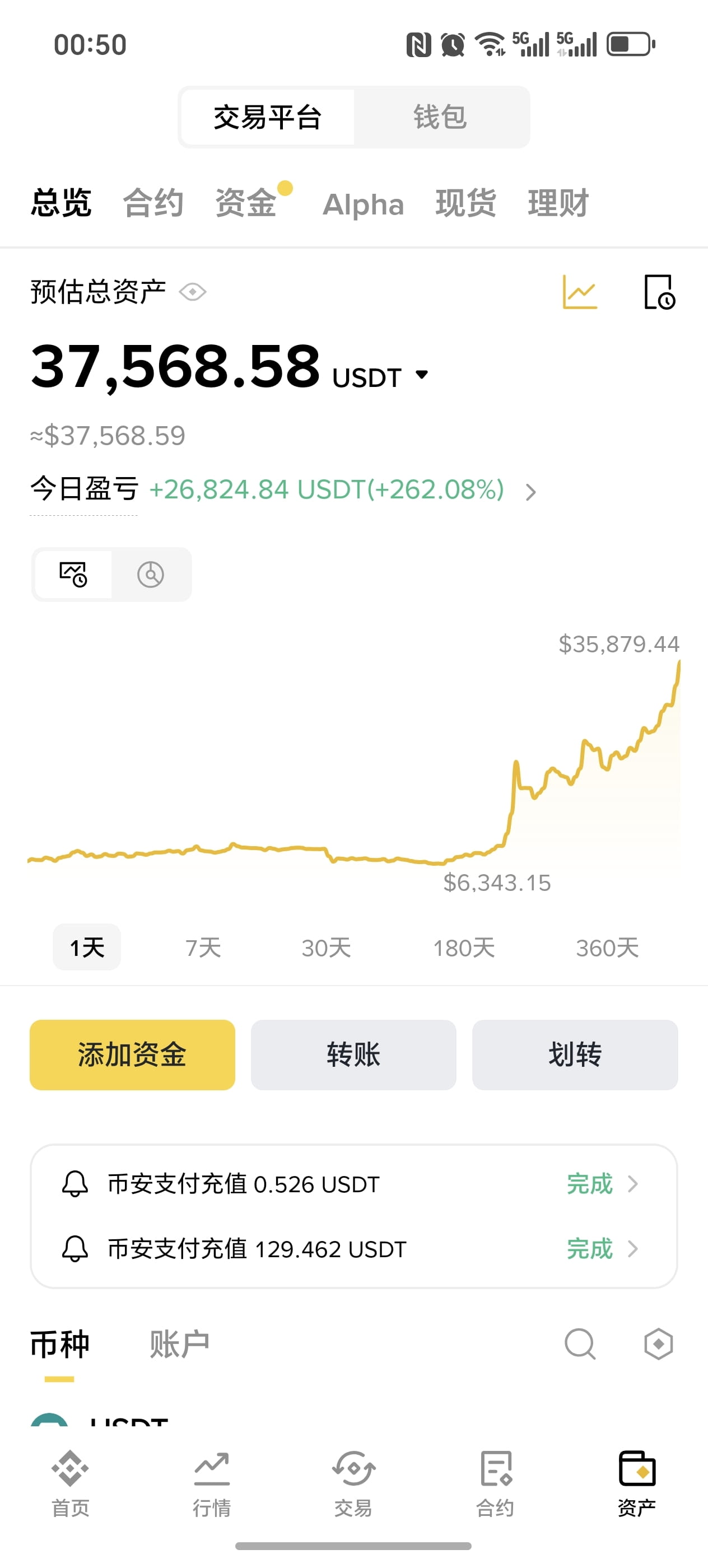Tap the 添加资金 button
This screenshot has height=1568, width=708.
coord(132,1055)
